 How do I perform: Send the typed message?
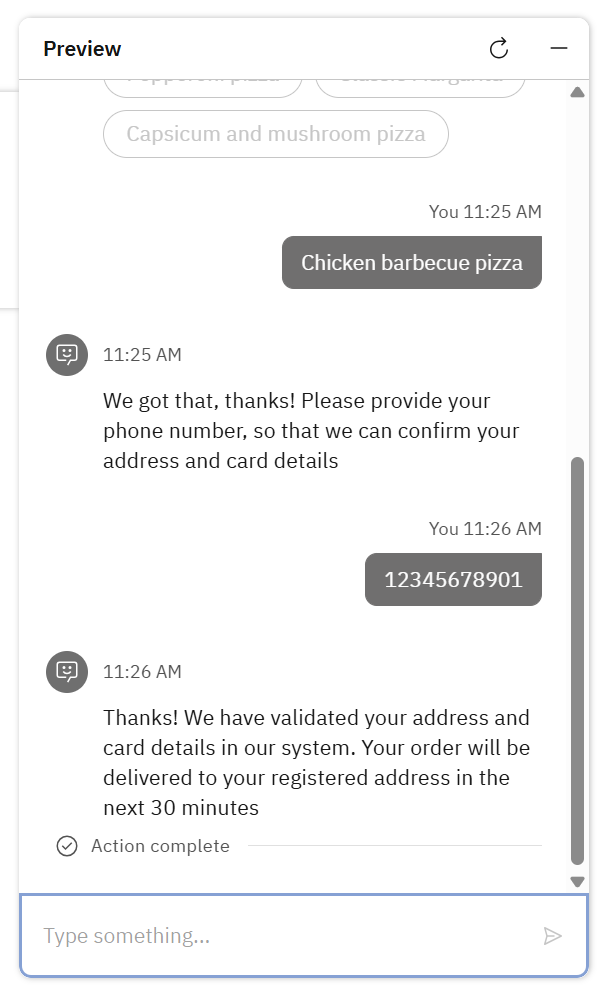tap(552, 936)
